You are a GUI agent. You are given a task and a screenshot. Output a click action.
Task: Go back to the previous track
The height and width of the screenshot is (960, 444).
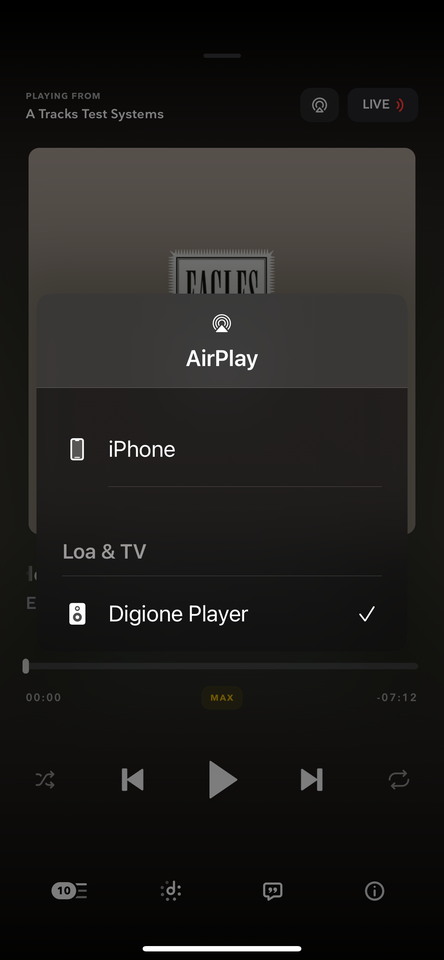pos(133,779)
